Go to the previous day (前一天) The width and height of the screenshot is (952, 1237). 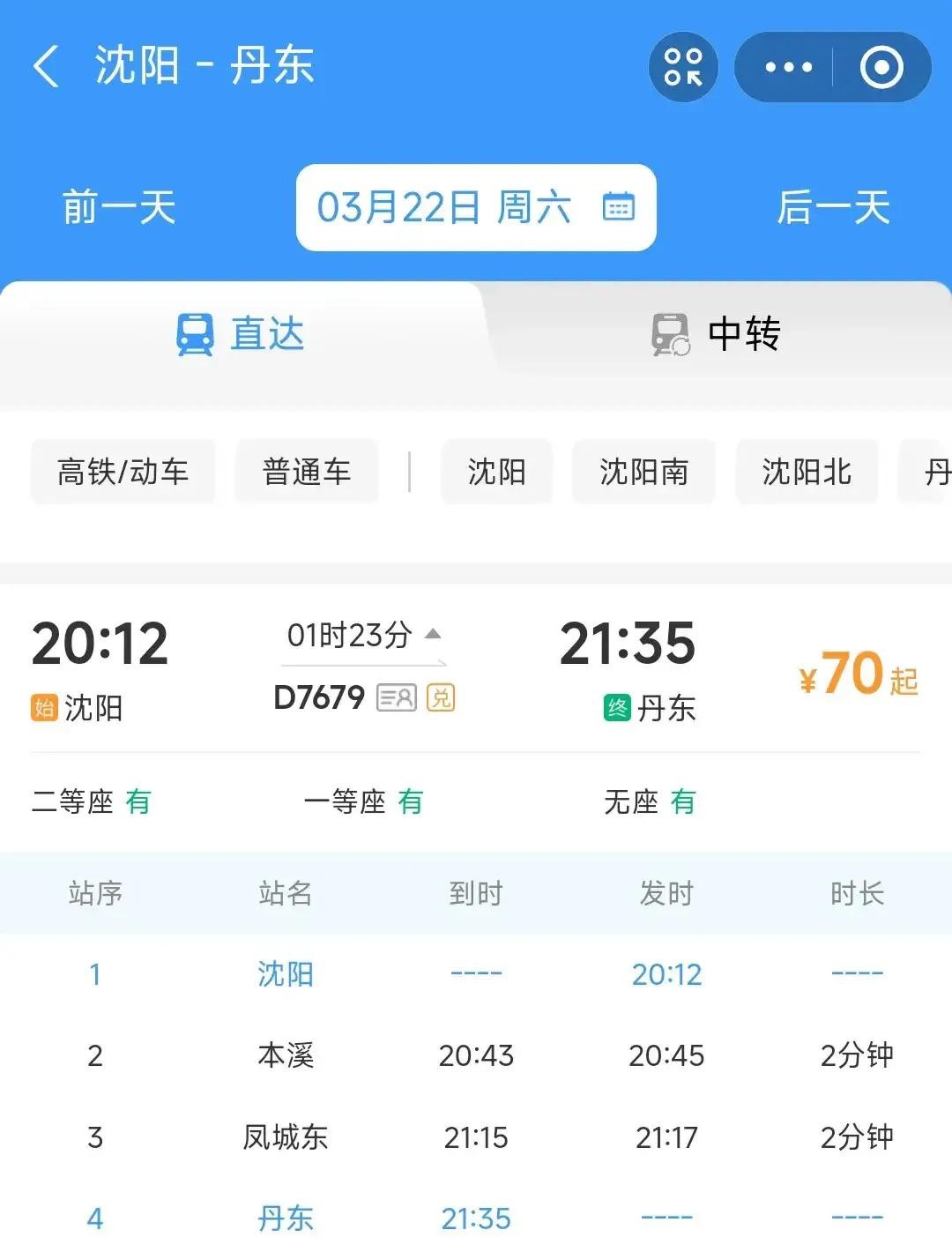(119, 208)
